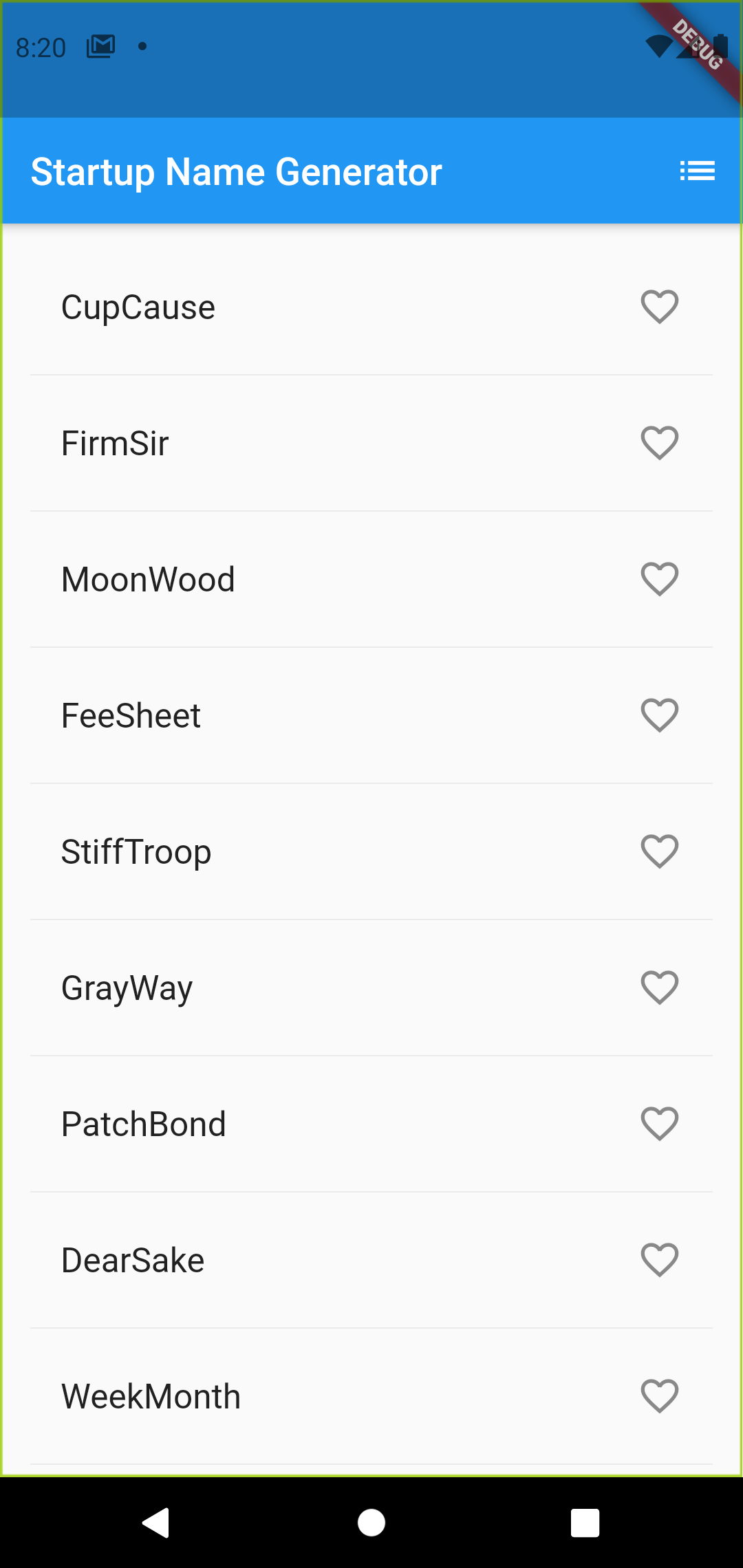
Task: Tap the heart beside DearSake
Action: [660, 1260]
